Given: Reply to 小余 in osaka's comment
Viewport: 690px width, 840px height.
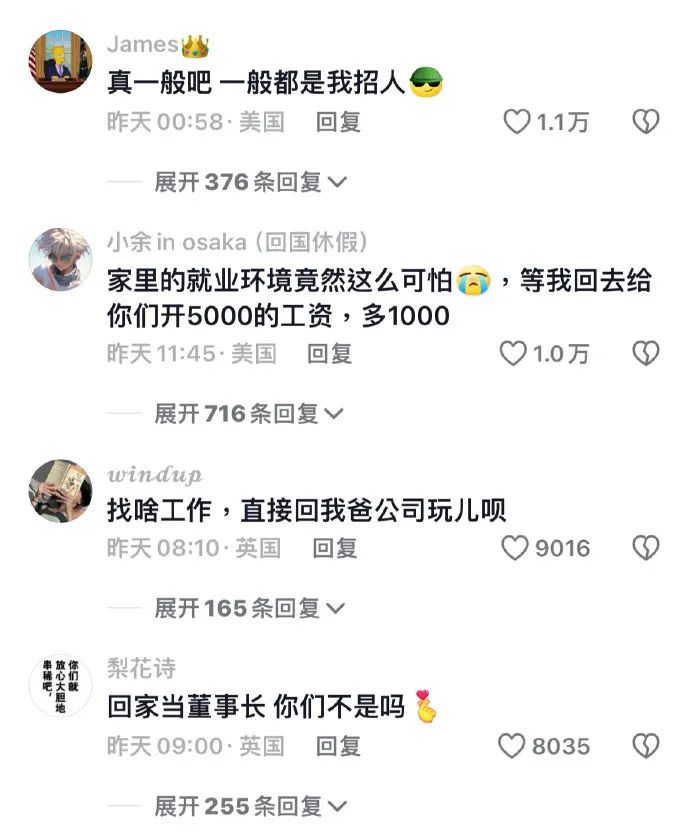Looking at the screenshot, I should click(329, 353).
